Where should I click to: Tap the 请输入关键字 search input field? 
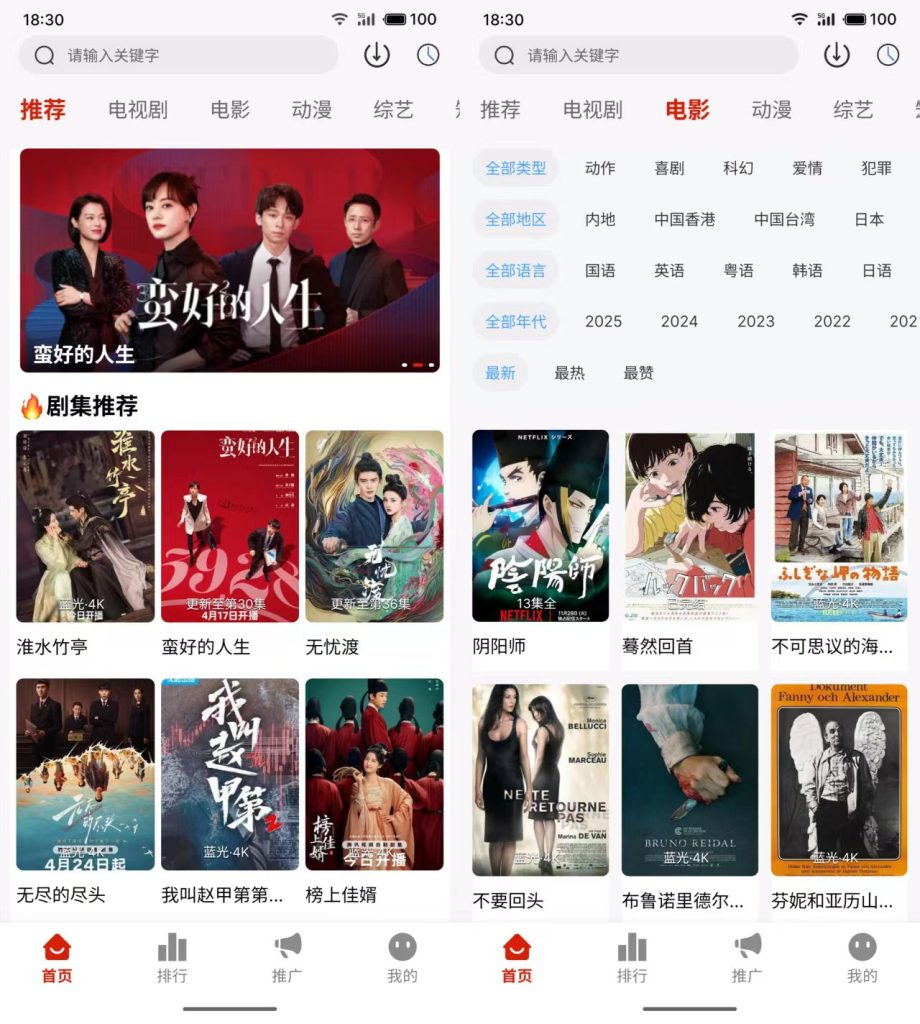point(180,55)
